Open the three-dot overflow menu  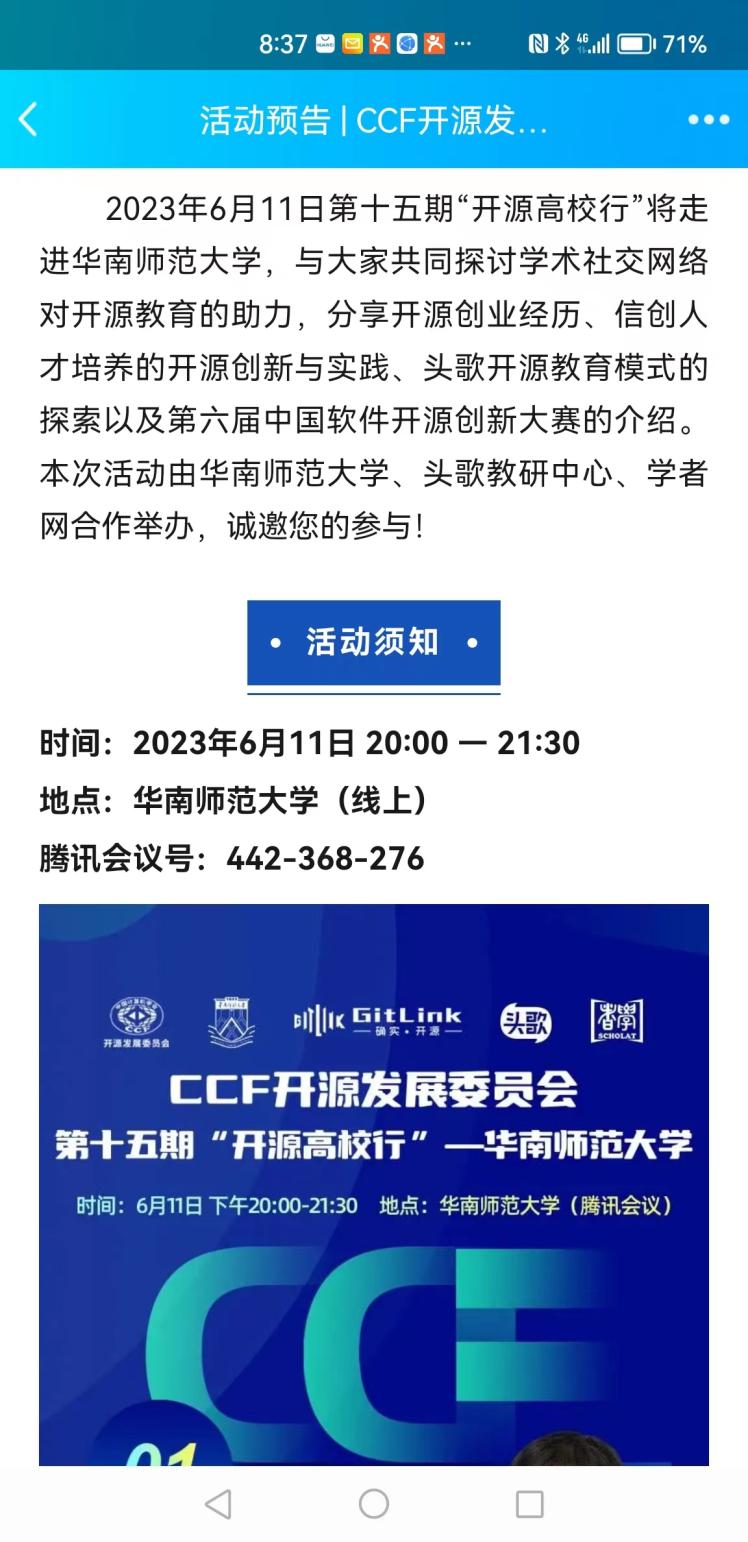708,120
